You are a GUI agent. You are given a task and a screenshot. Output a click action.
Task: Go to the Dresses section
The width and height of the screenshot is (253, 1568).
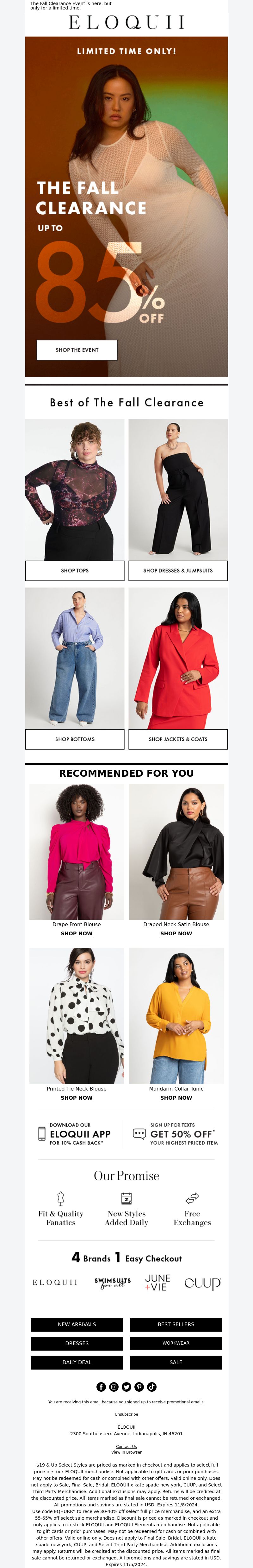coord(77,1343)
